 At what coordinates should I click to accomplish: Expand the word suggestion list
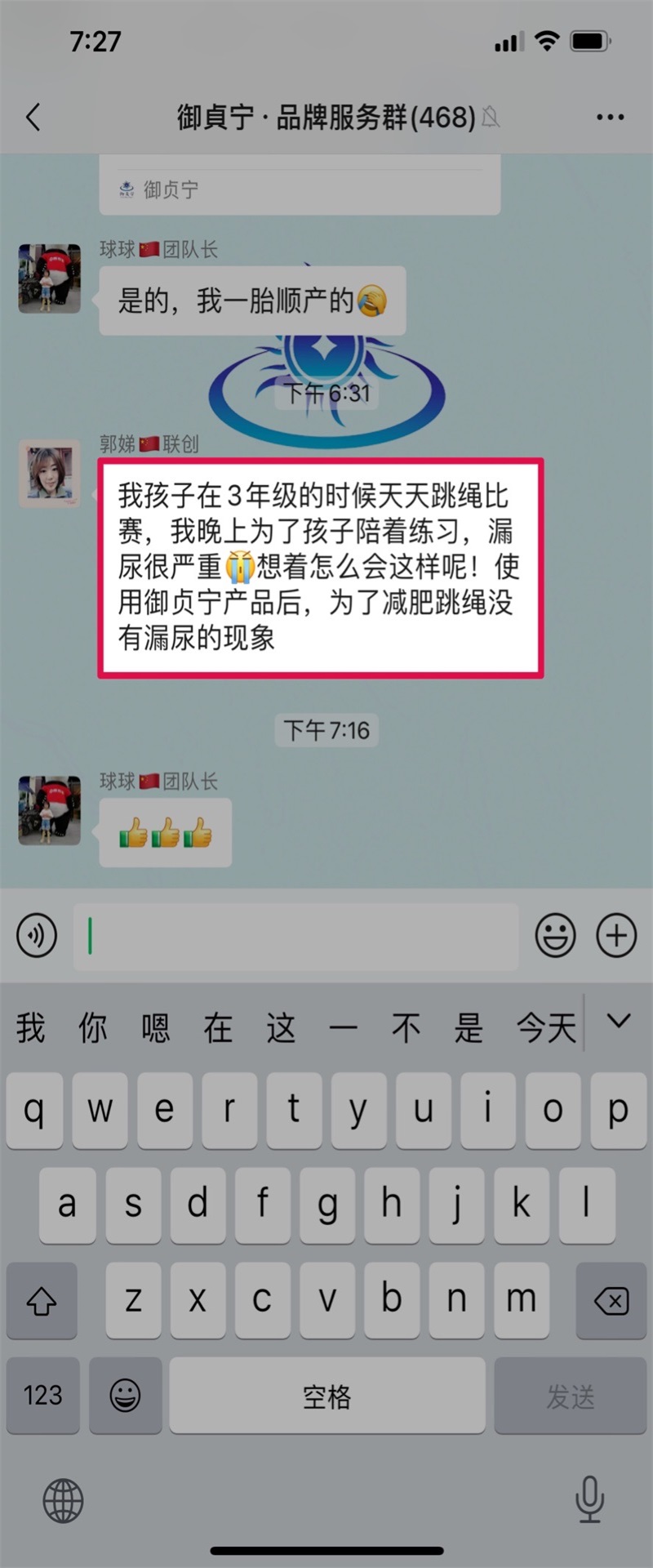[x=619, y=1021]
